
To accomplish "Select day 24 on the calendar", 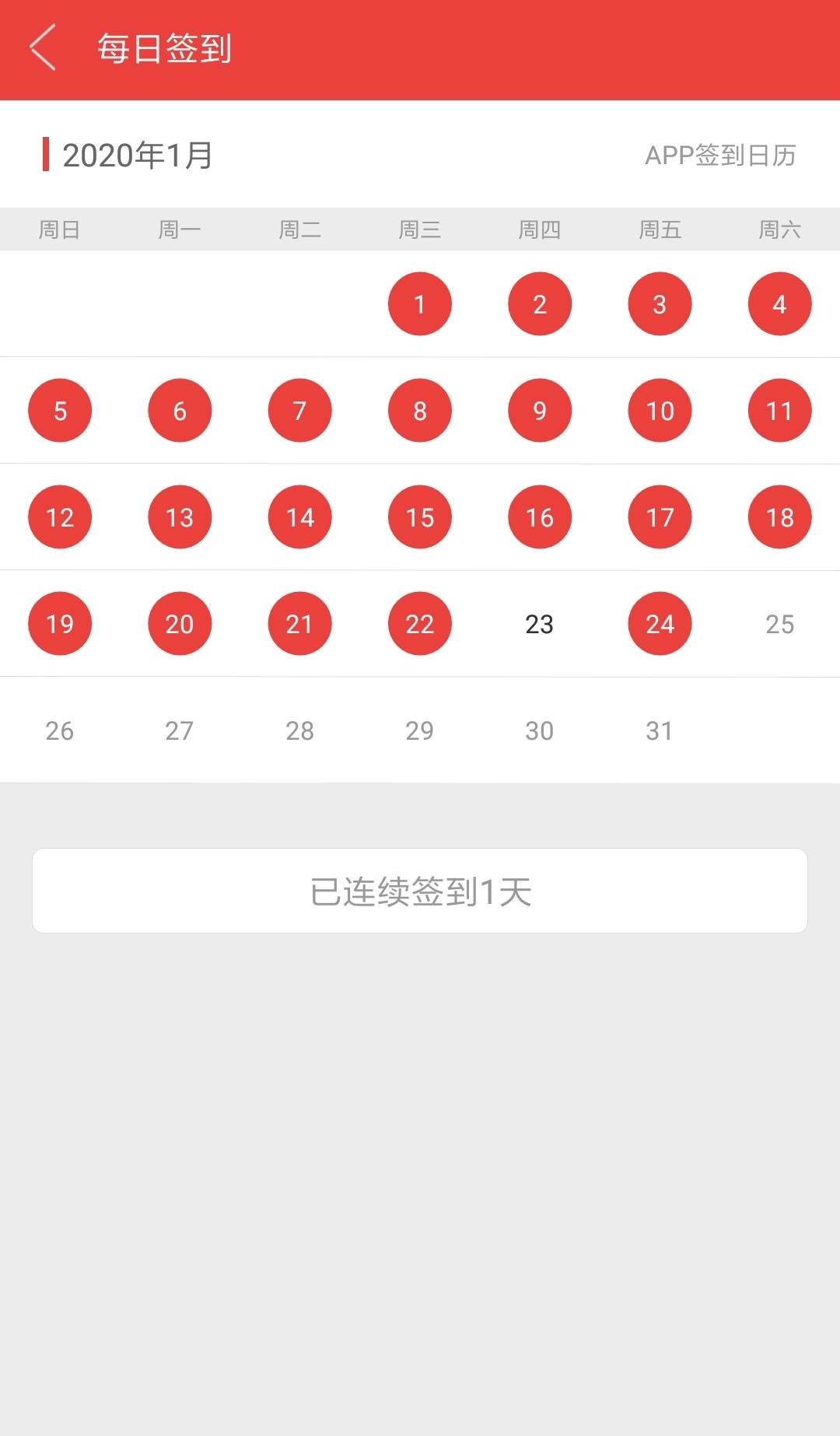I will (660, 624).
